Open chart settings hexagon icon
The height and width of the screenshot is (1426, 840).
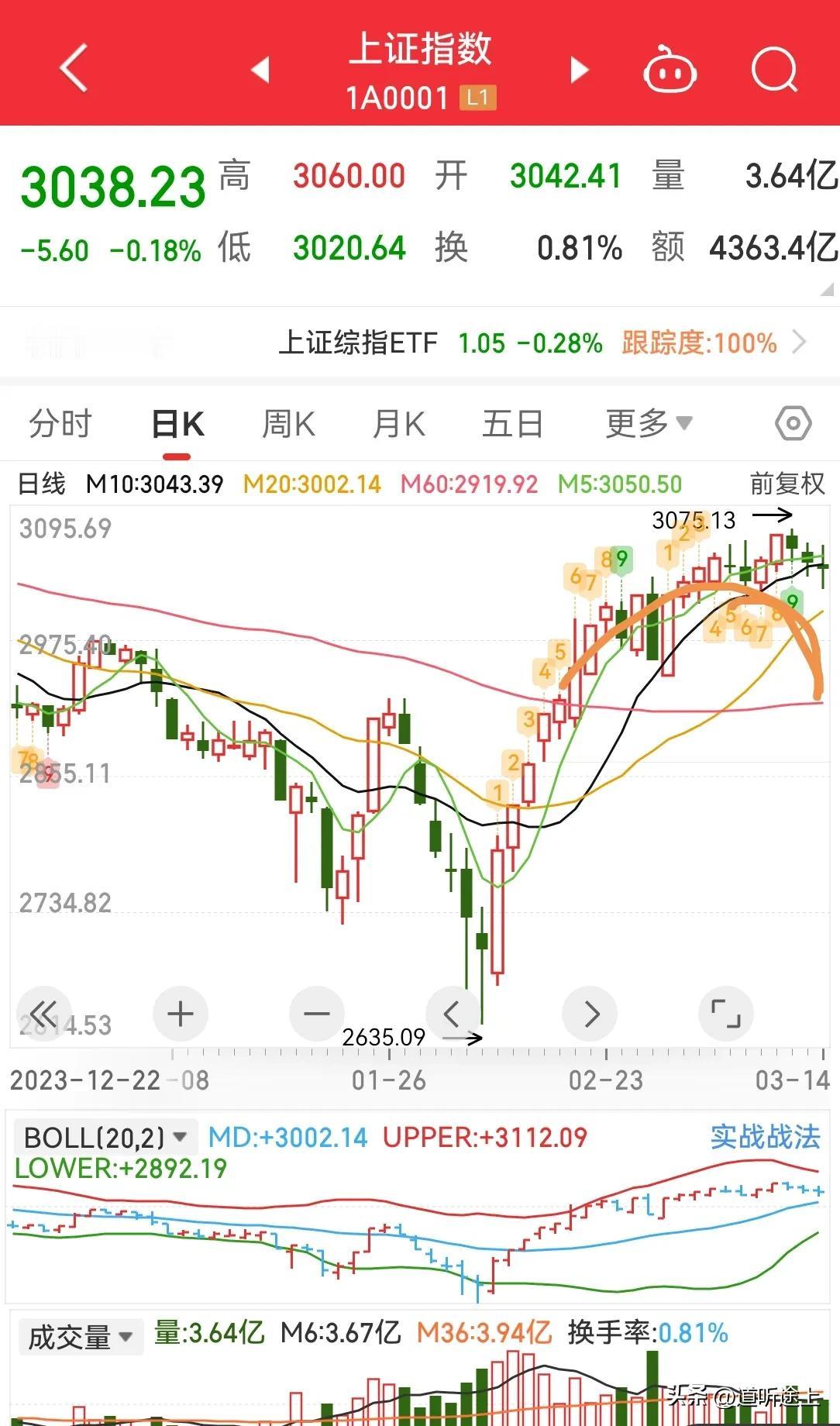click(793, 424)
